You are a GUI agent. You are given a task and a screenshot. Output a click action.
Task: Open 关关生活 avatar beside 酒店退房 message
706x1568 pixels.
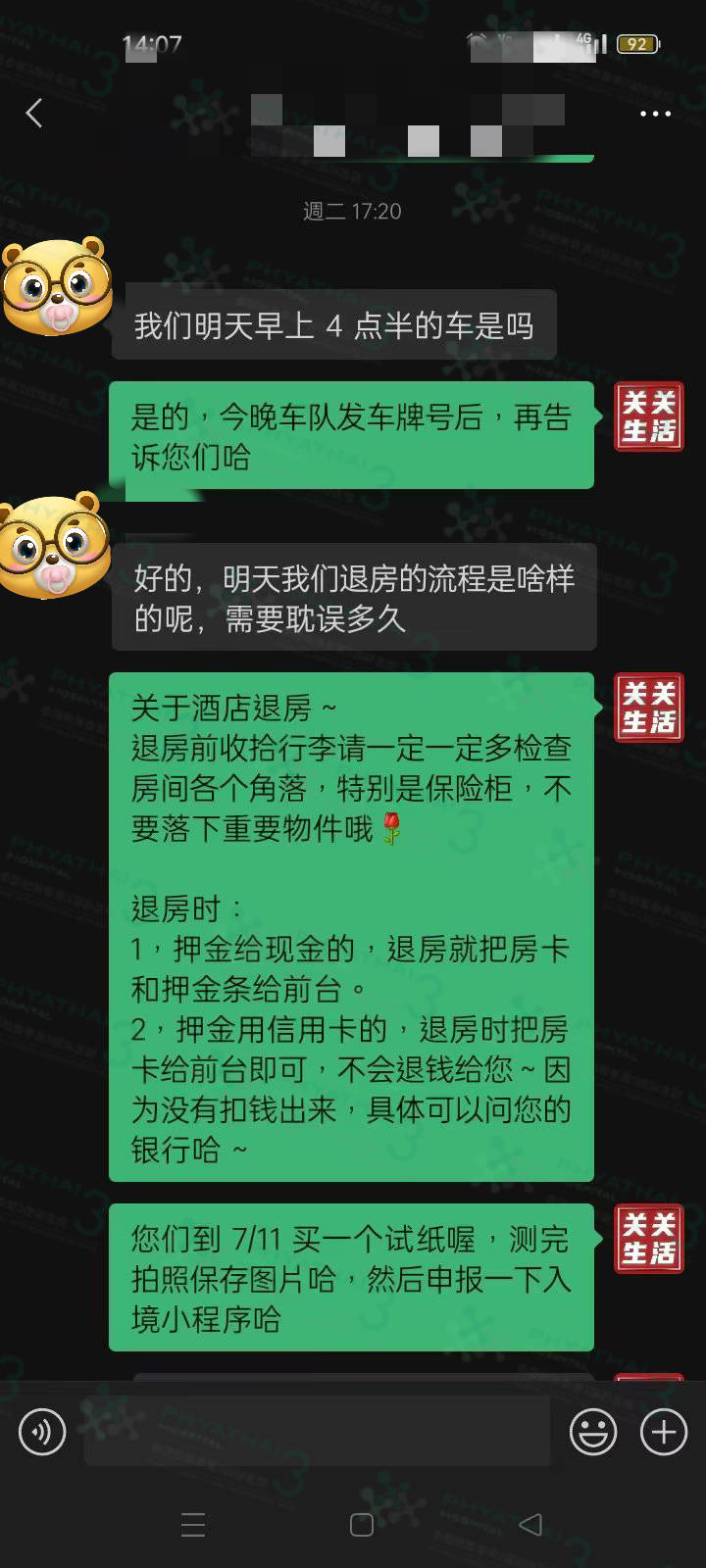[648, 708]
